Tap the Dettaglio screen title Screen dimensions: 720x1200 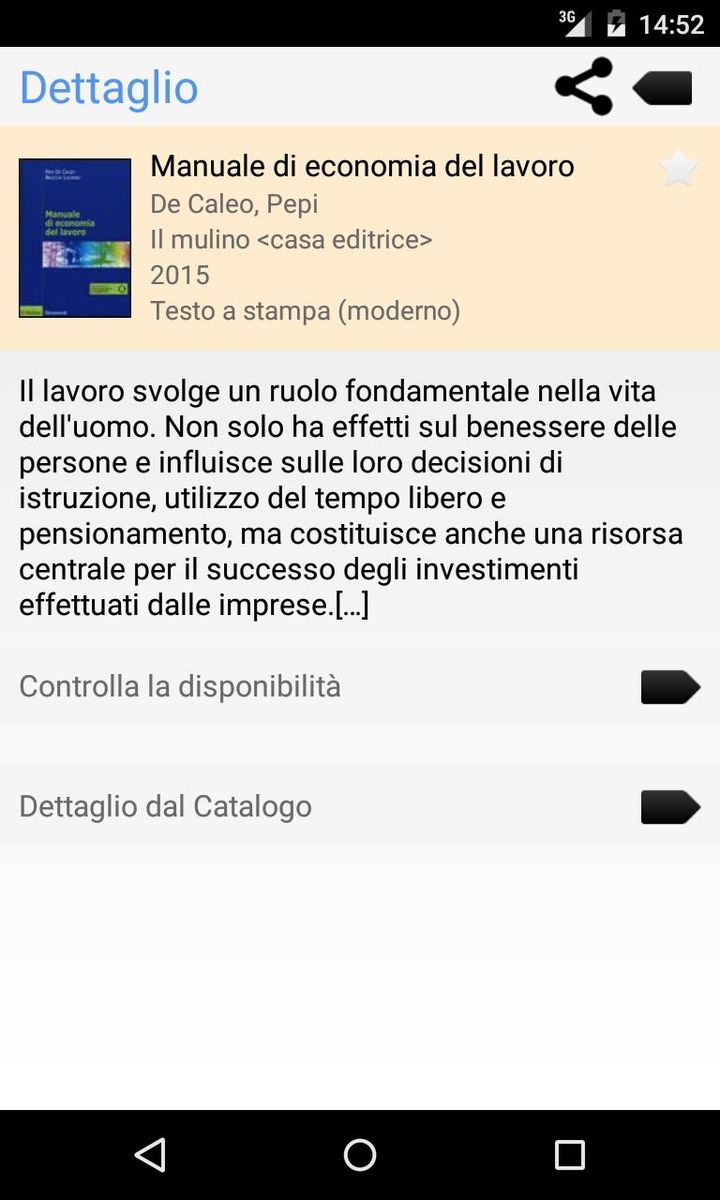pyautogui.click(x=107, y=88)
